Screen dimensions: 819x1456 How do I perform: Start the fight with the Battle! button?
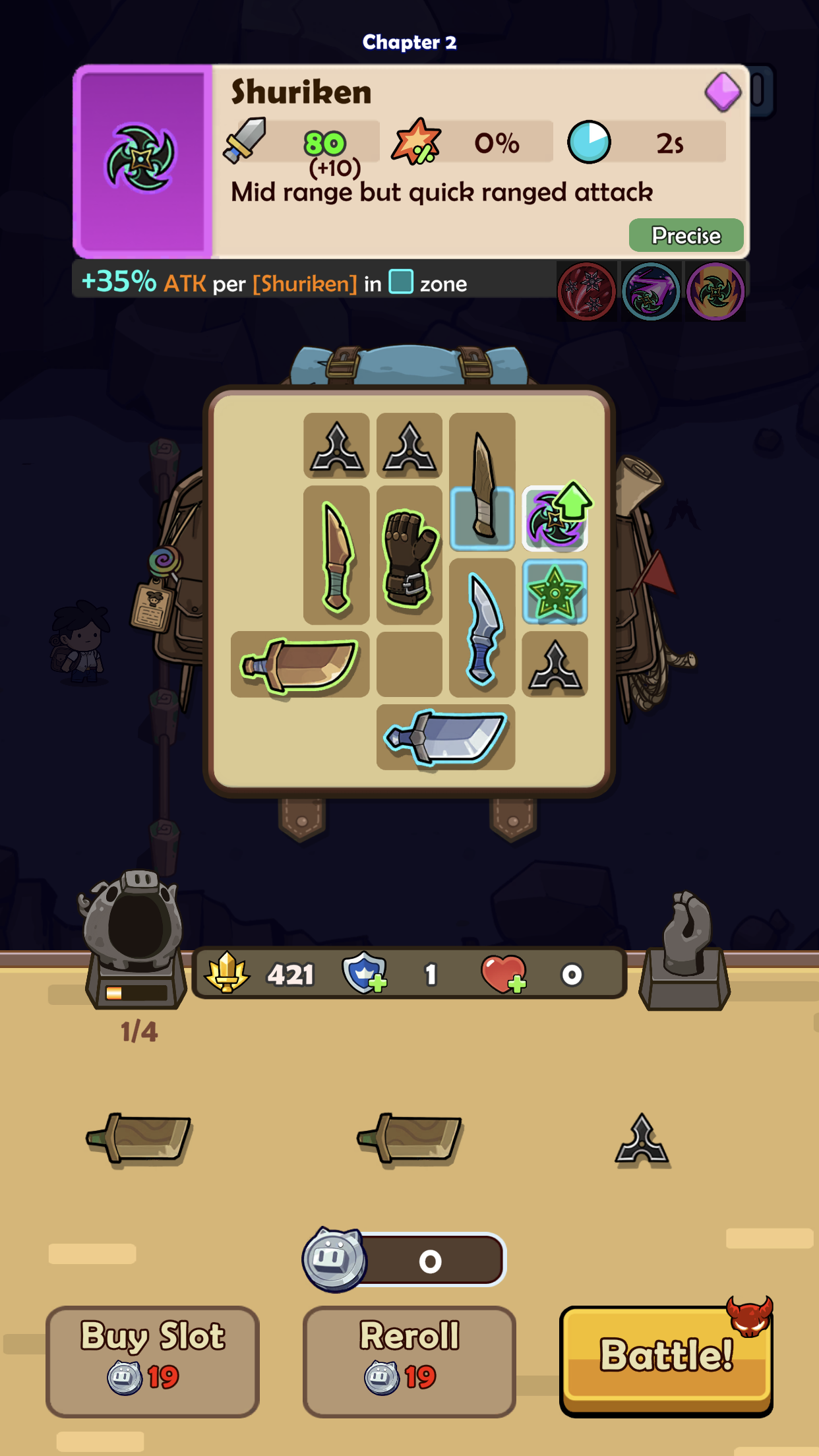pos(666,1360)
